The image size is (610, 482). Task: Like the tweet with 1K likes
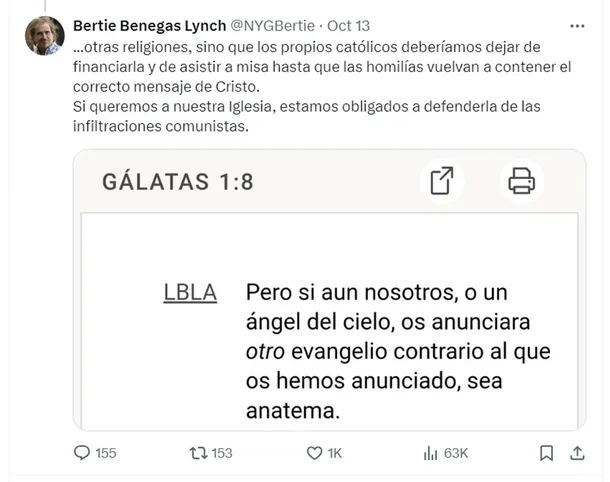[314, 453]
